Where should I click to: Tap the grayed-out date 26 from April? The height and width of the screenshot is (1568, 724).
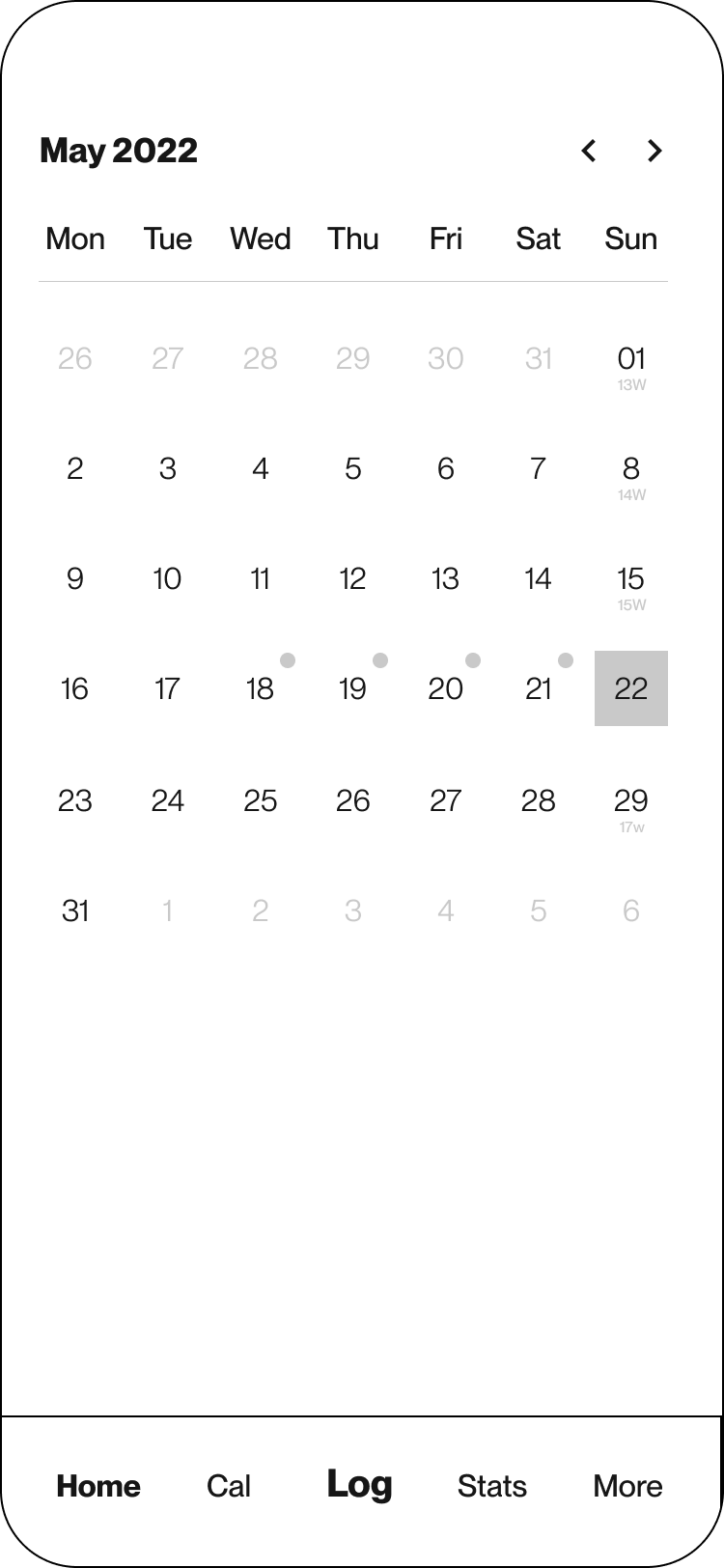click(x=75, y=358)
